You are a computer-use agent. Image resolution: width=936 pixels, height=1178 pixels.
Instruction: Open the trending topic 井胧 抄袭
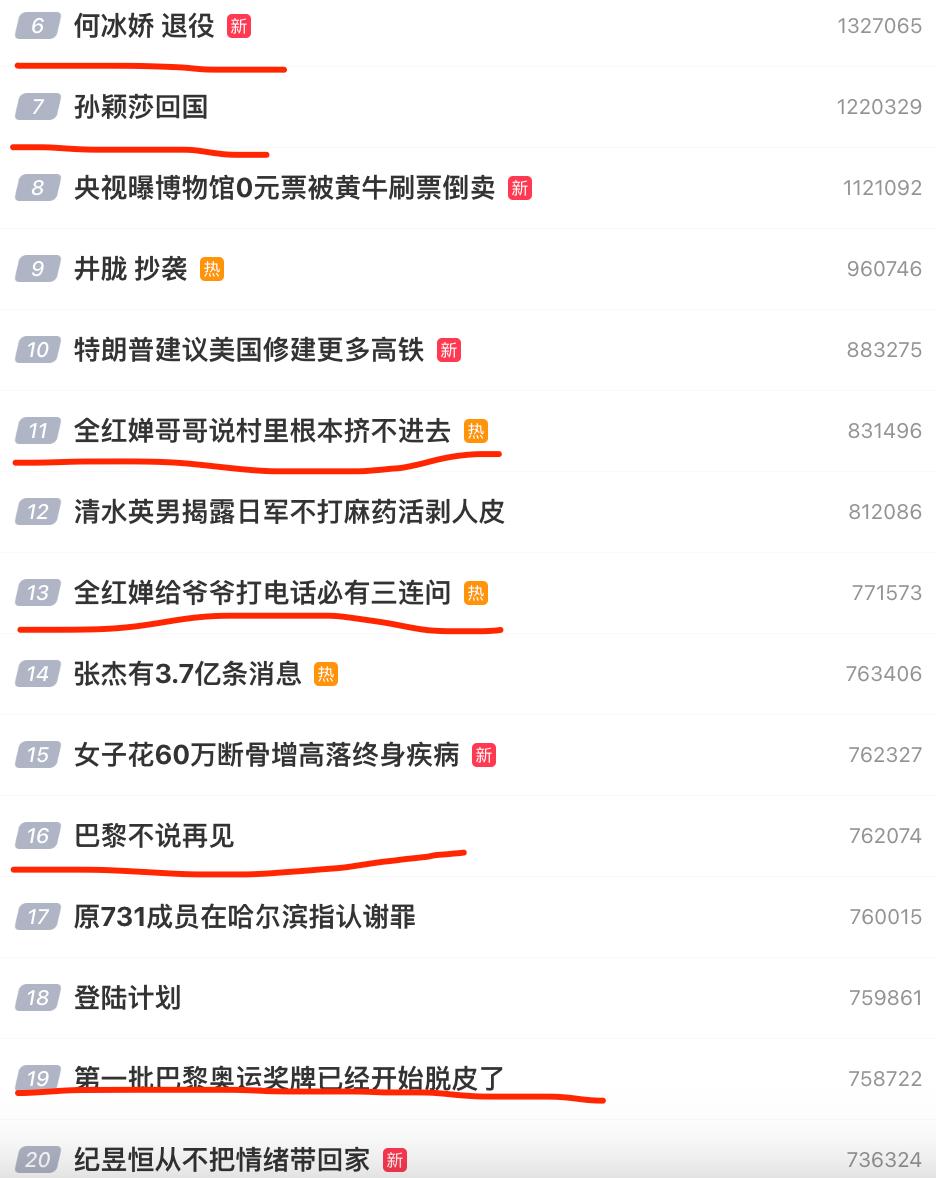pos(130,269)
